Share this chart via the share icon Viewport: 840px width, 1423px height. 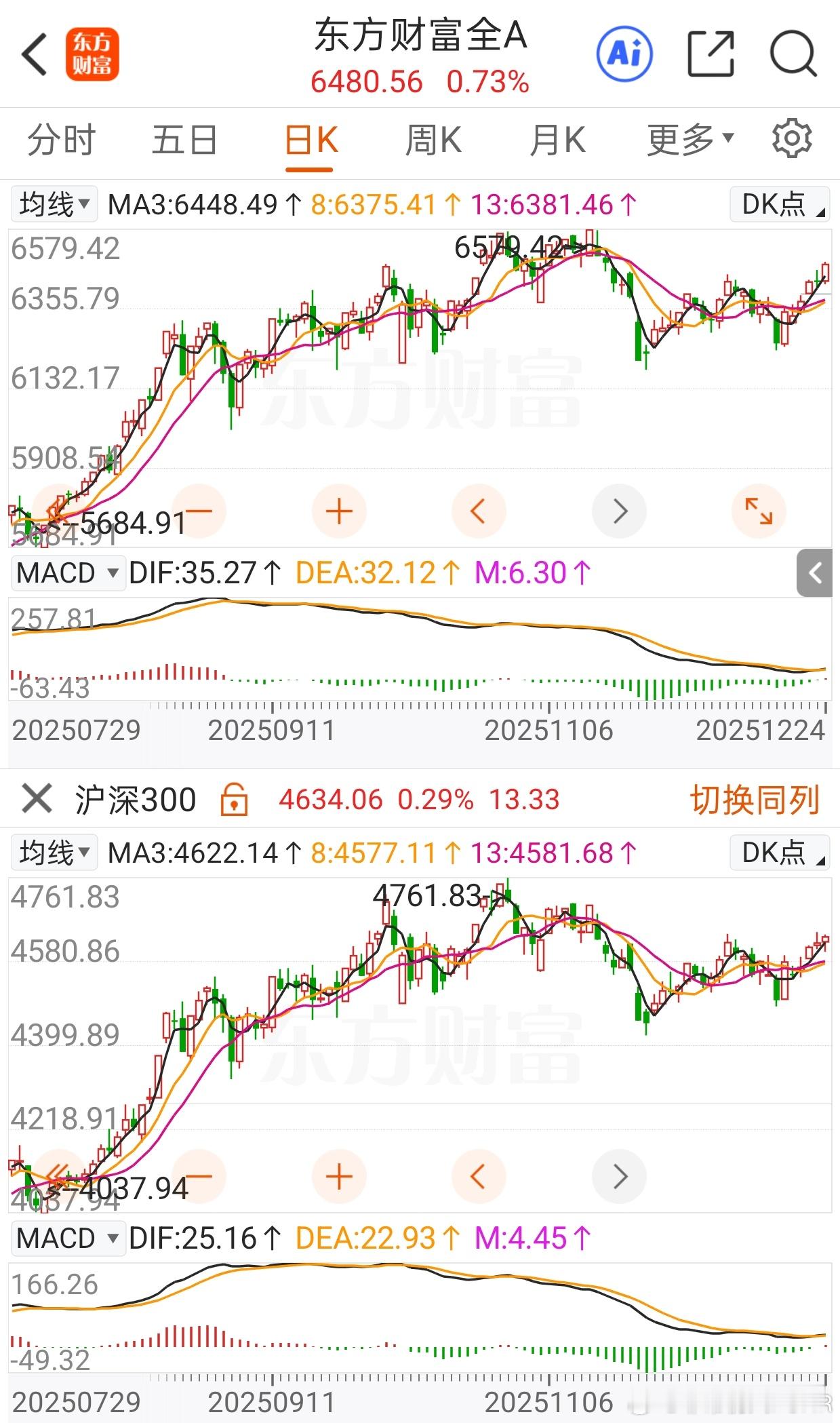coord(711,54)
